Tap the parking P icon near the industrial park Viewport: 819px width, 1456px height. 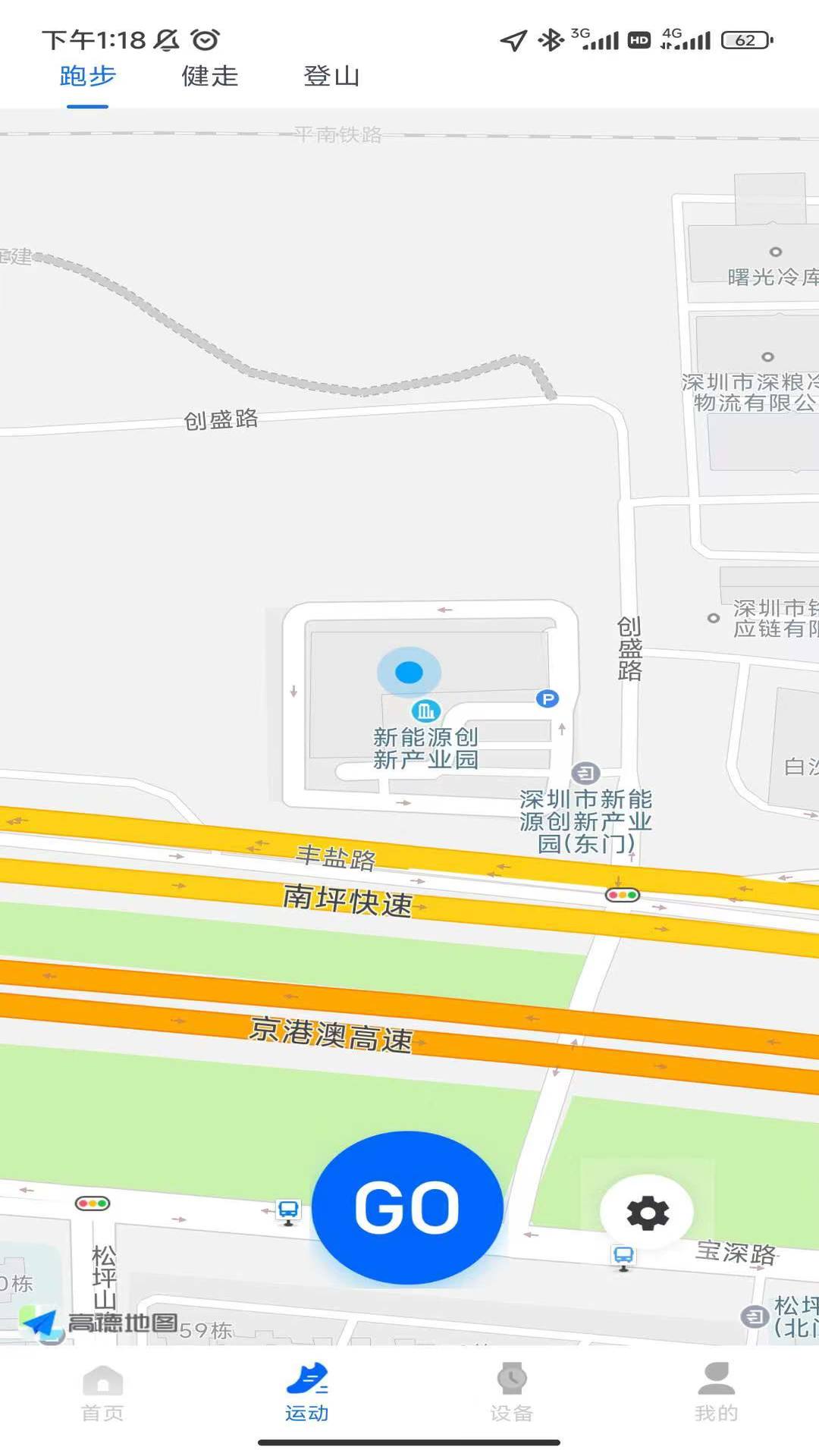click(x=548, y=699)
